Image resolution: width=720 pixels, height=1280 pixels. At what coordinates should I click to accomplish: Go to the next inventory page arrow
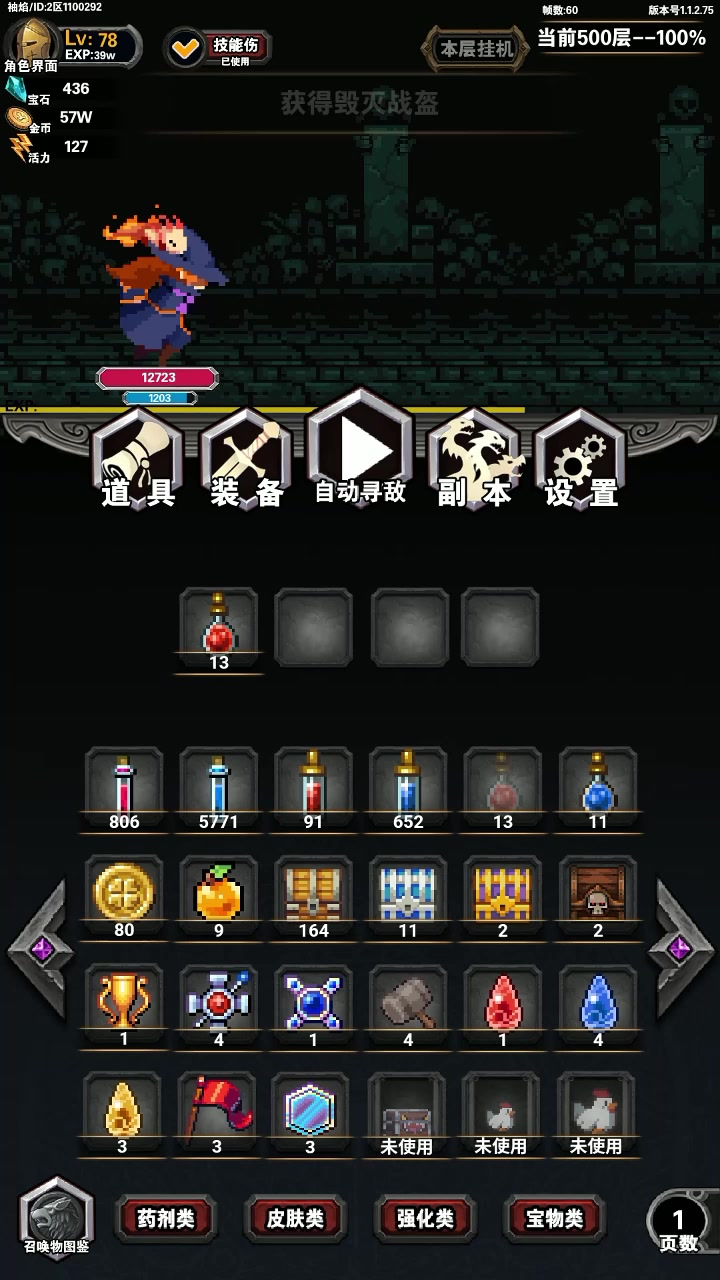coord(682,947)
